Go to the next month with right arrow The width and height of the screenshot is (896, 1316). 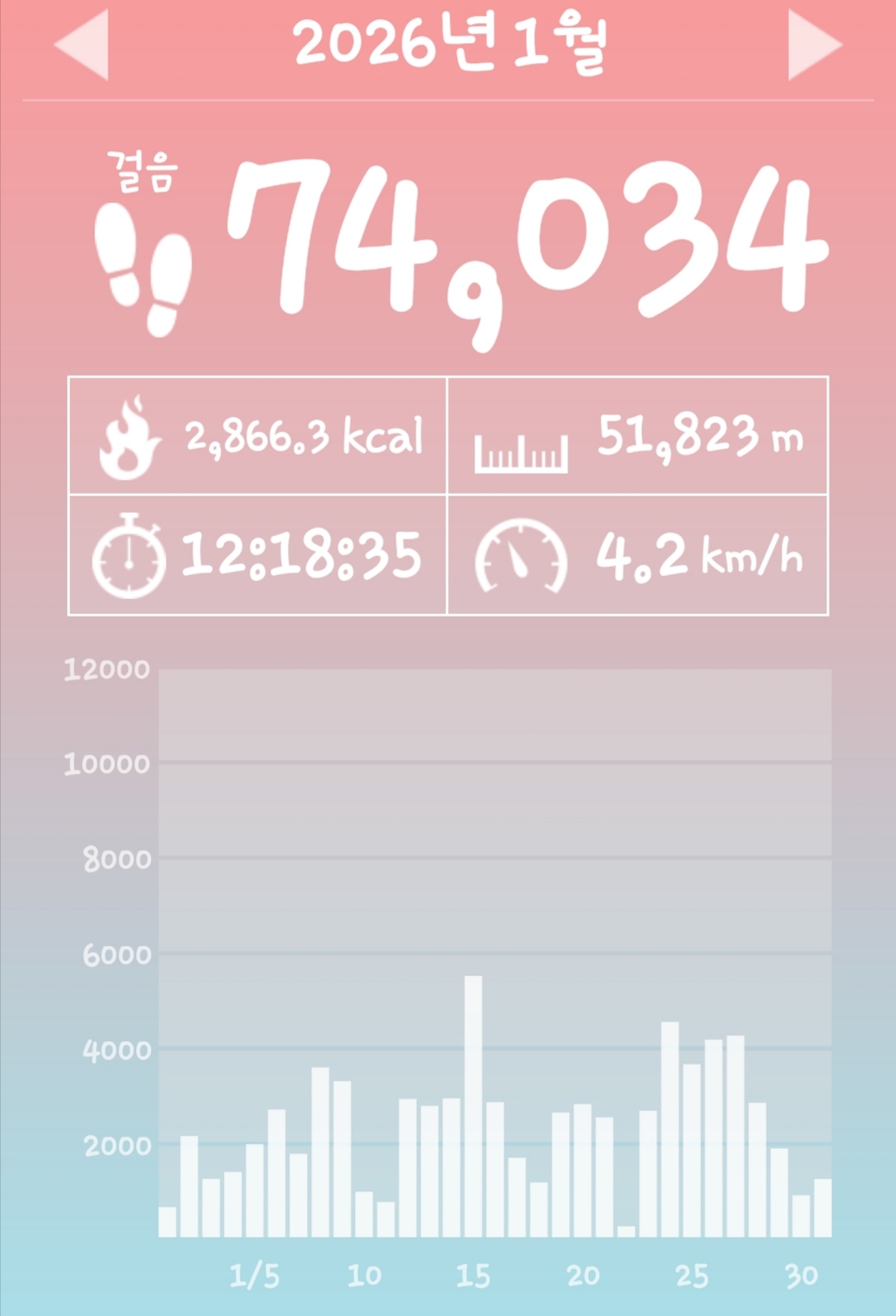[815, 45]
